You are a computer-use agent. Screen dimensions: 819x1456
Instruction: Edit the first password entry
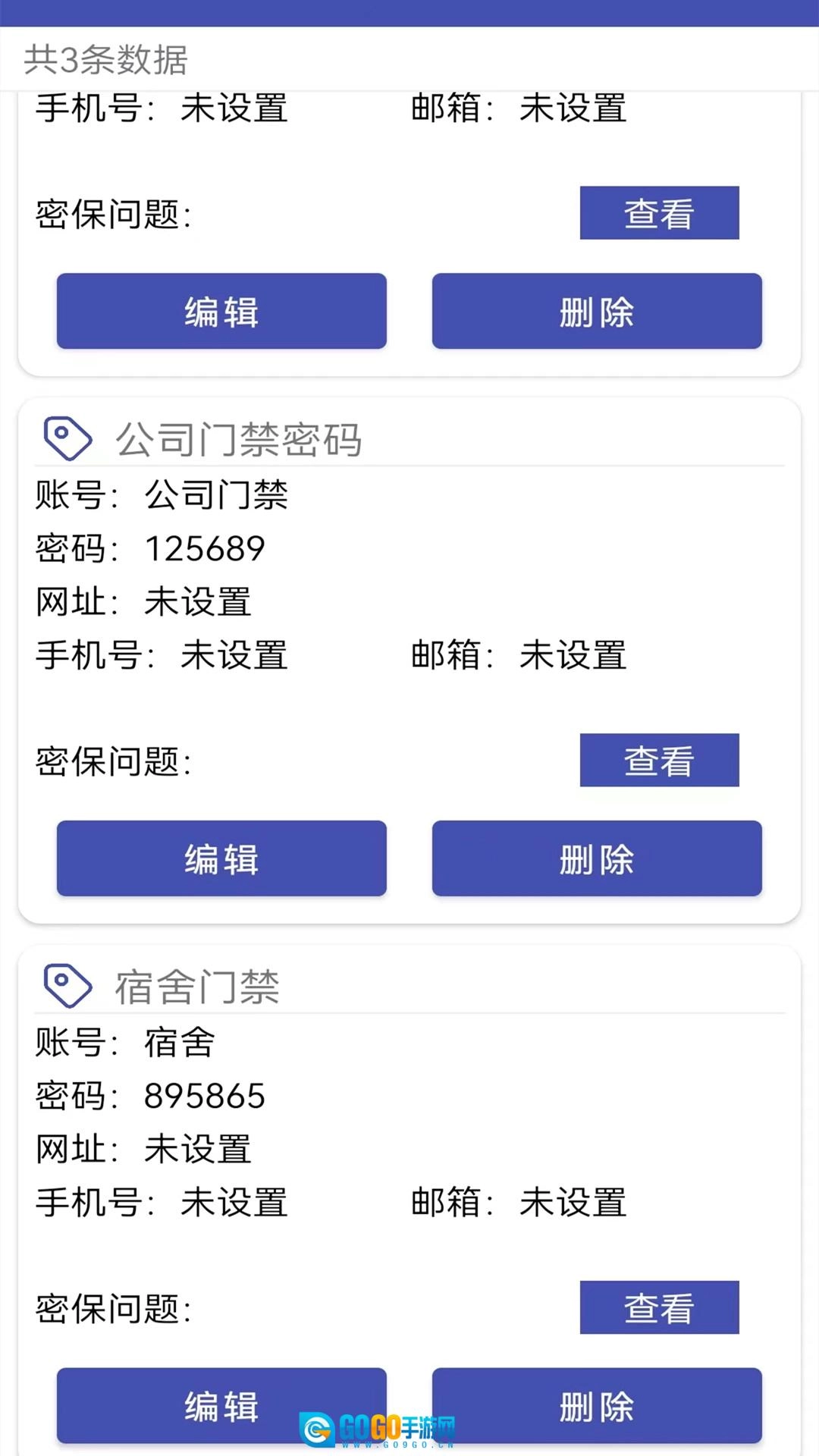point(222,311)
